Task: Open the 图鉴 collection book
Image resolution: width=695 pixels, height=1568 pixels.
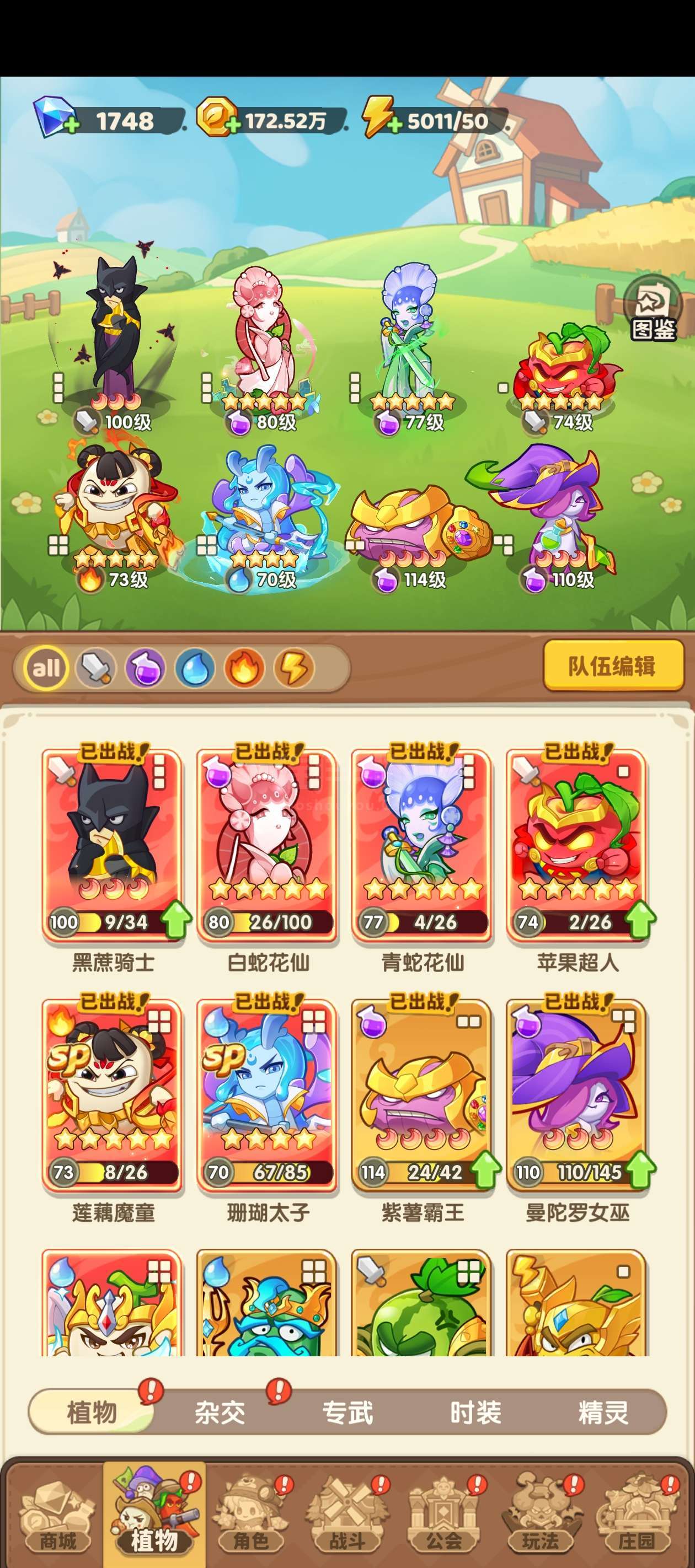Action: point(654,310)
